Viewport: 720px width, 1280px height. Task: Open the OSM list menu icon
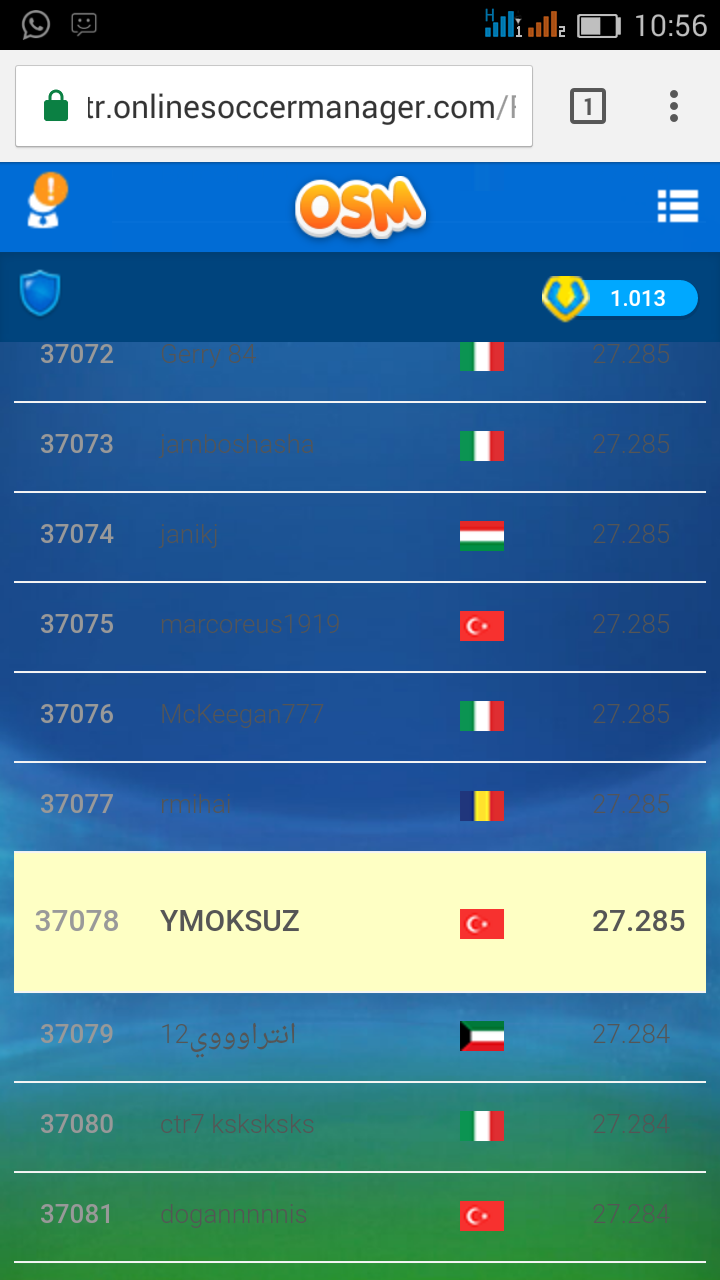677,206
